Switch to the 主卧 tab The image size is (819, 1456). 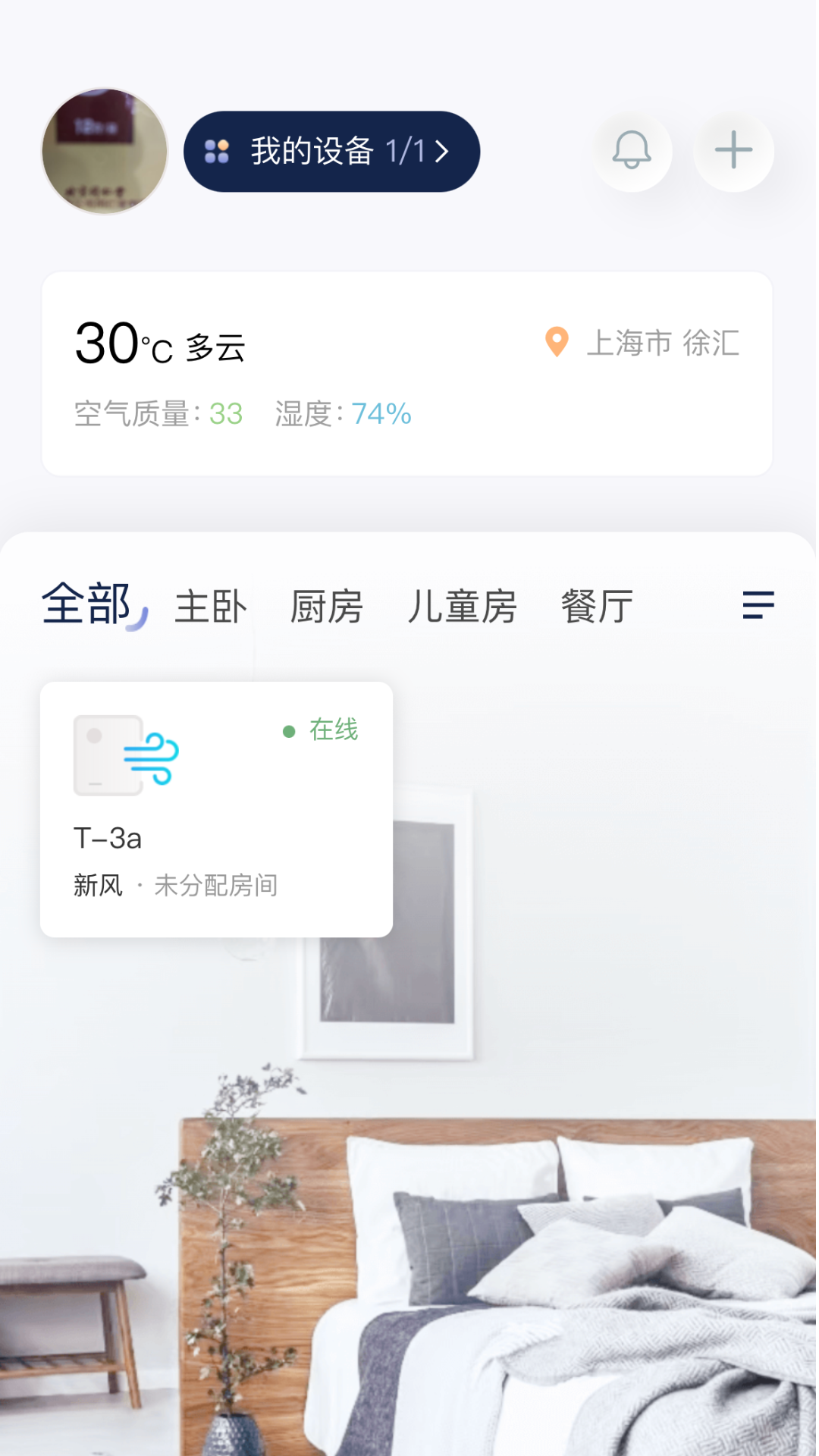coord(211,607)
